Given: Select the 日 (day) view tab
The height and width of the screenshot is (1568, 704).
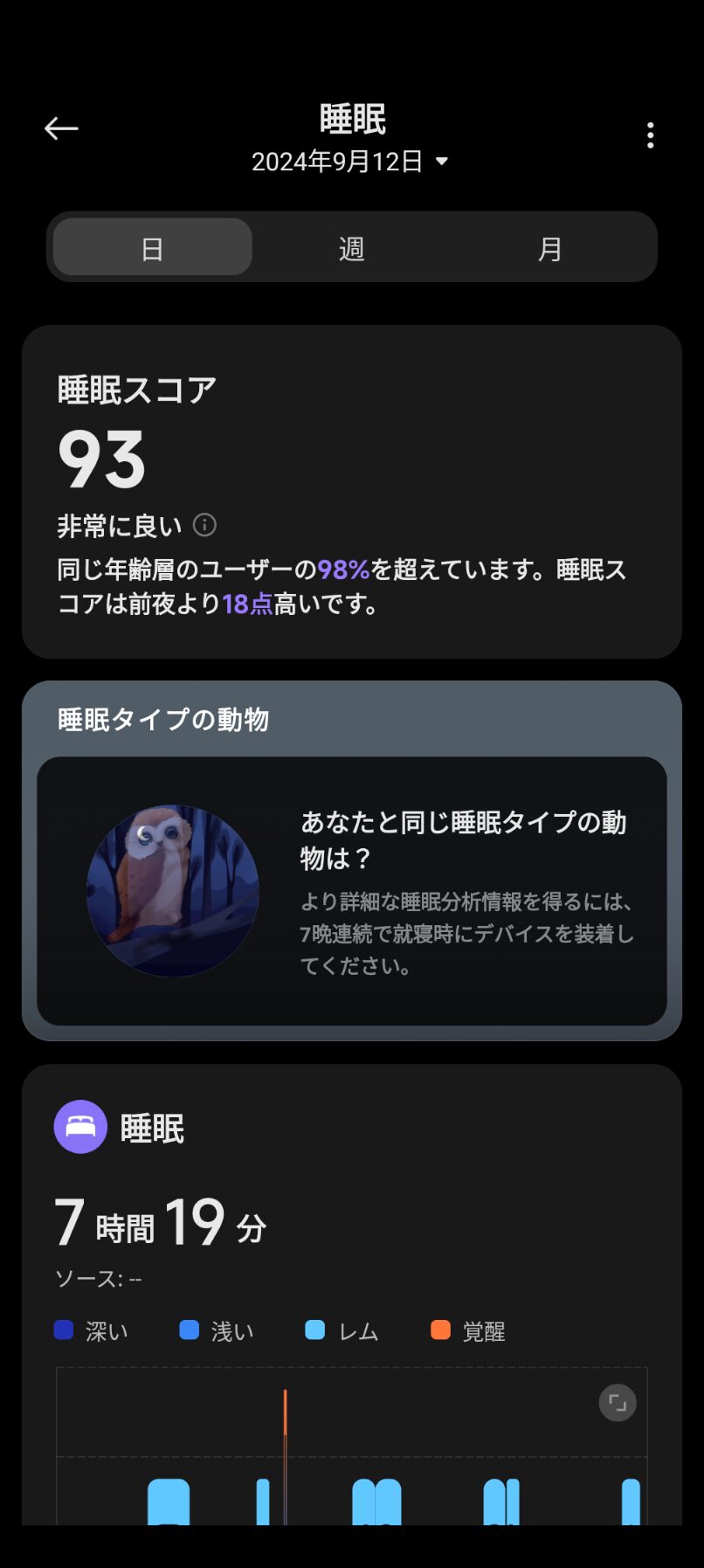Looking at the screenshot, I should point(153,248).
